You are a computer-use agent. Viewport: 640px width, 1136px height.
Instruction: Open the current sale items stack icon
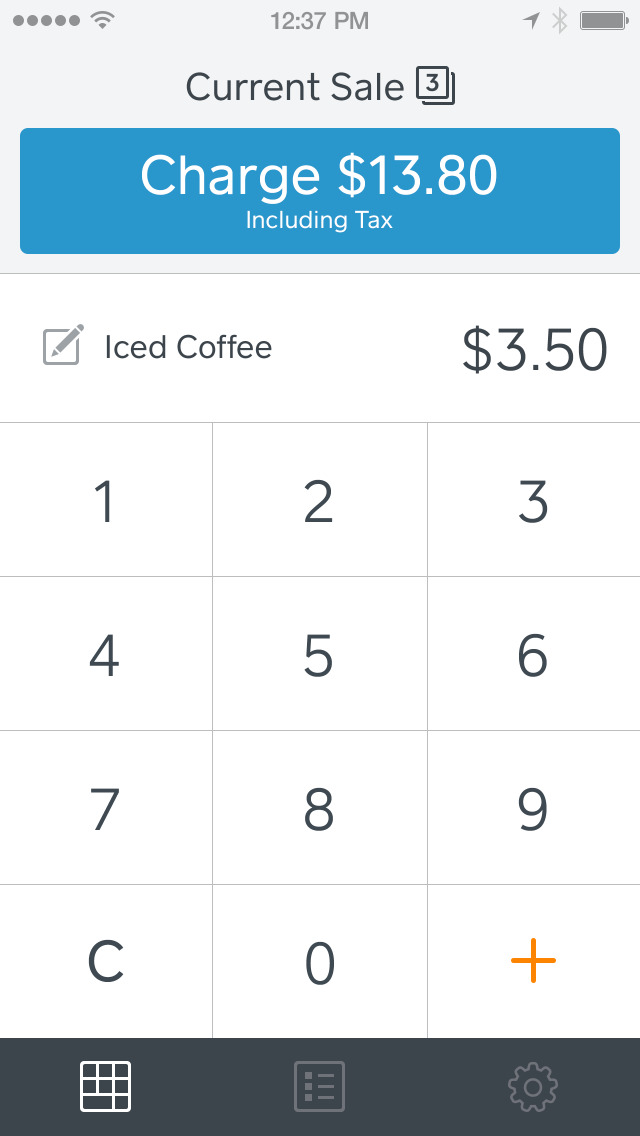pyautogui.click(x=435, y=87)
